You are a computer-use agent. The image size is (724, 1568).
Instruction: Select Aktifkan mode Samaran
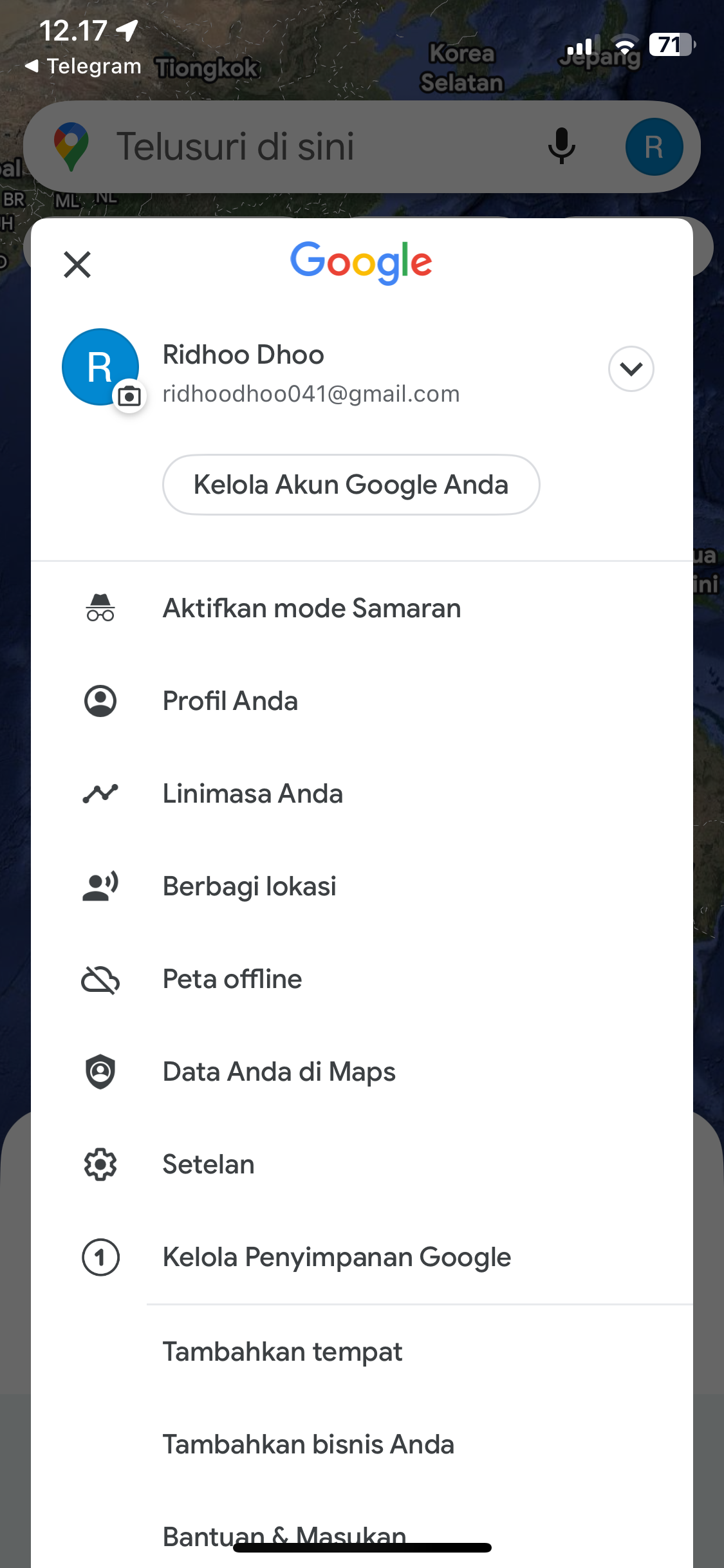362,608
